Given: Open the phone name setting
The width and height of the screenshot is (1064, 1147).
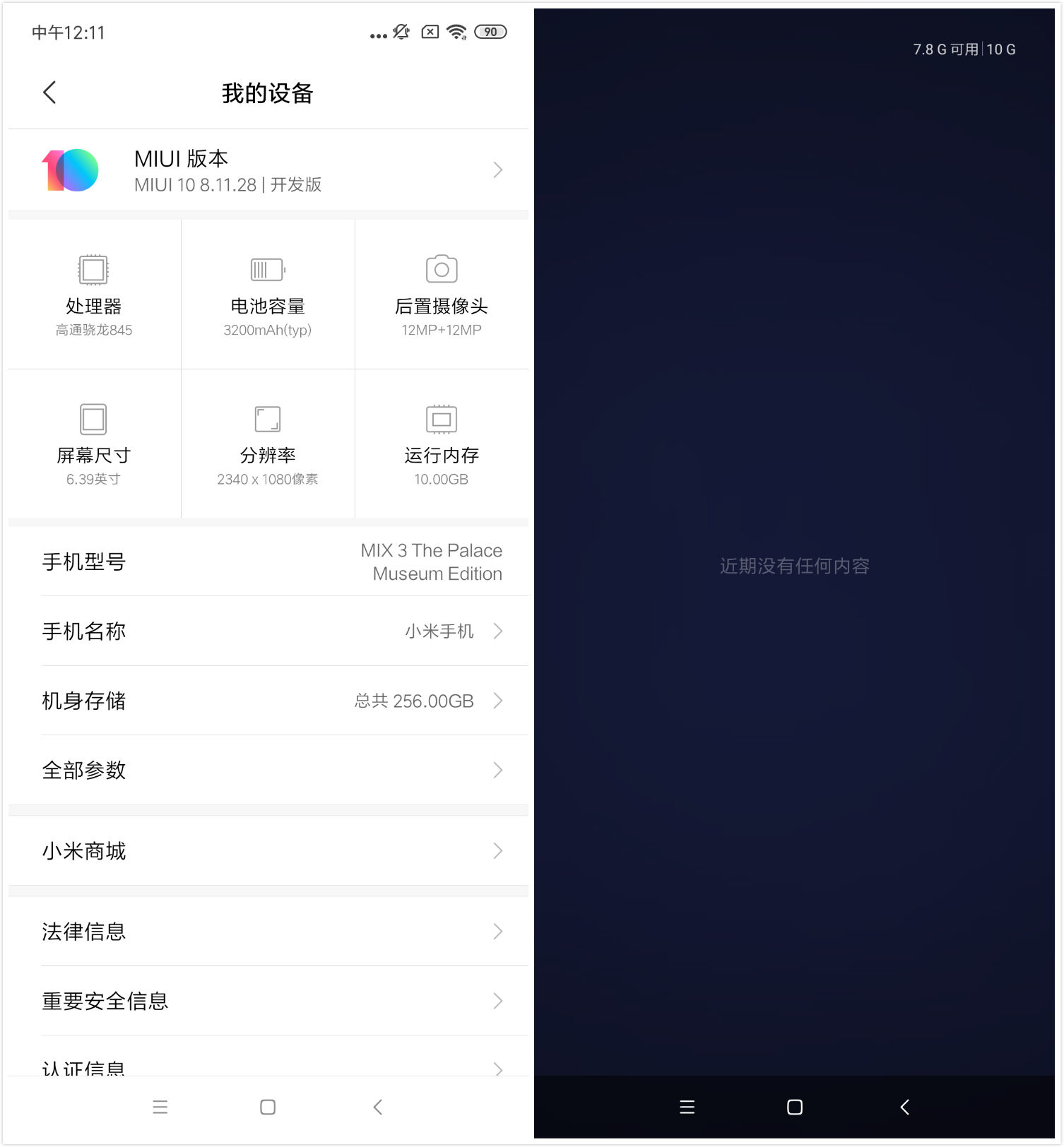Looking at the screenshot, I should (268, 631).
